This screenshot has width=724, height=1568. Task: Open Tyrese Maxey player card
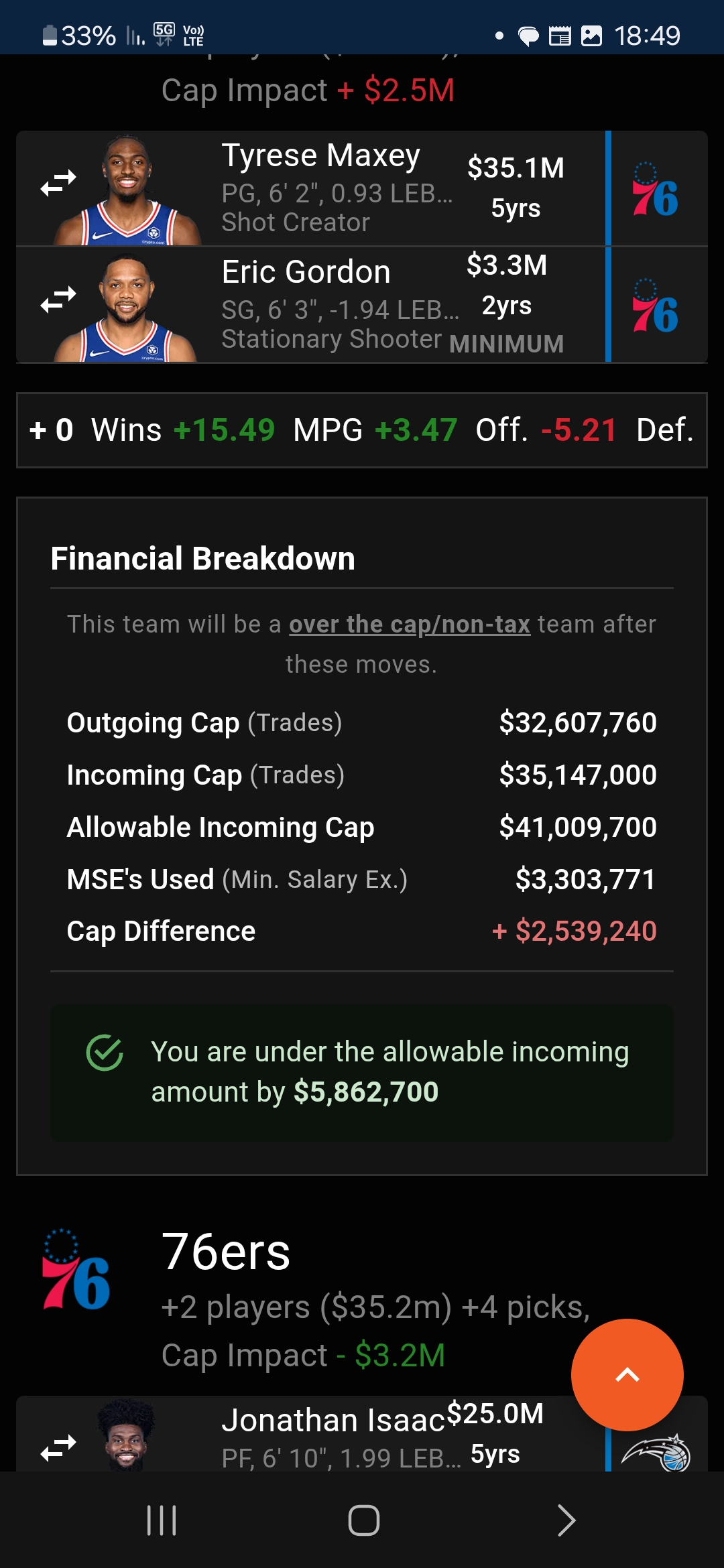[x=320, y=157]
